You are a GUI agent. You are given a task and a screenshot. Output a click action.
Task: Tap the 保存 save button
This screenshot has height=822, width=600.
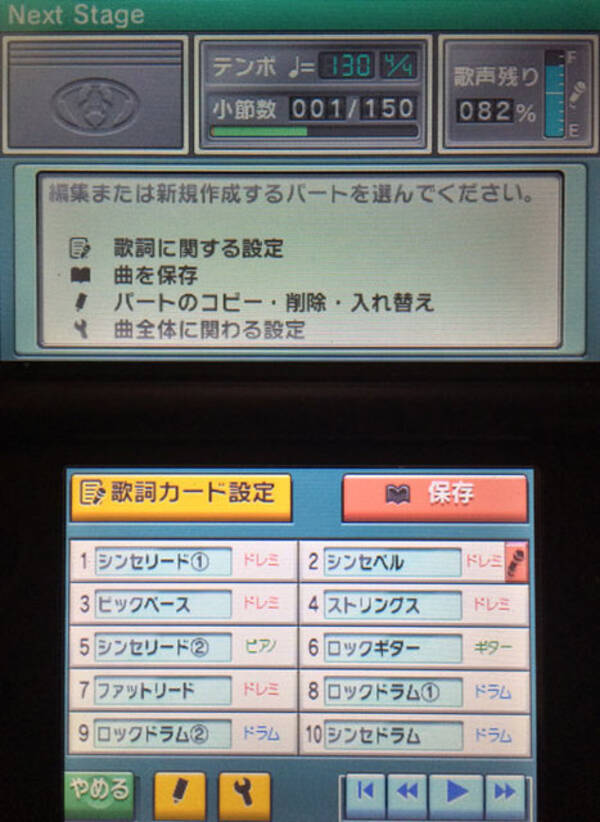(x=434, y=495)
